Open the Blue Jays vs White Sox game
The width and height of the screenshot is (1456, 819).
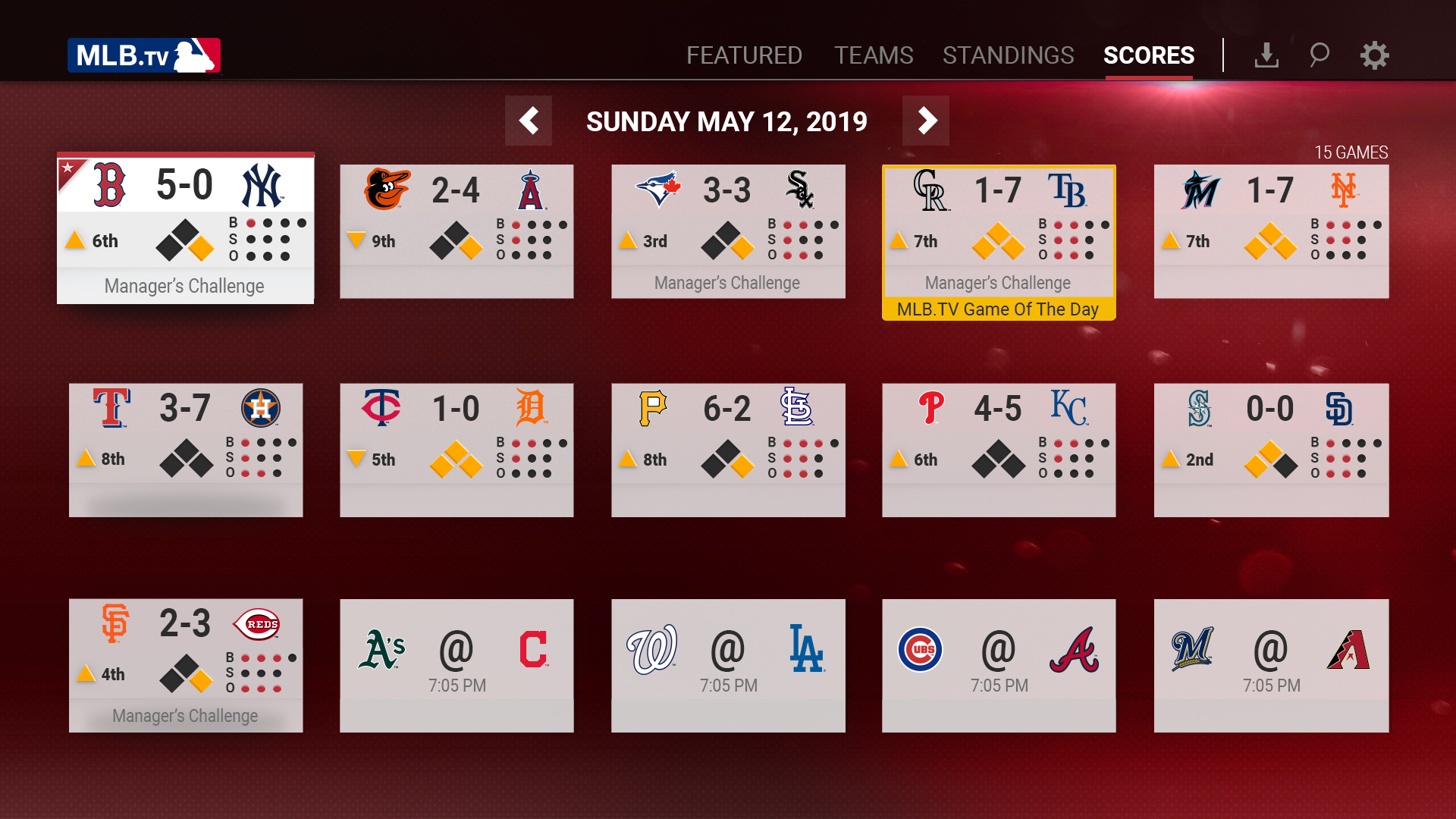[x=728, y=231]
